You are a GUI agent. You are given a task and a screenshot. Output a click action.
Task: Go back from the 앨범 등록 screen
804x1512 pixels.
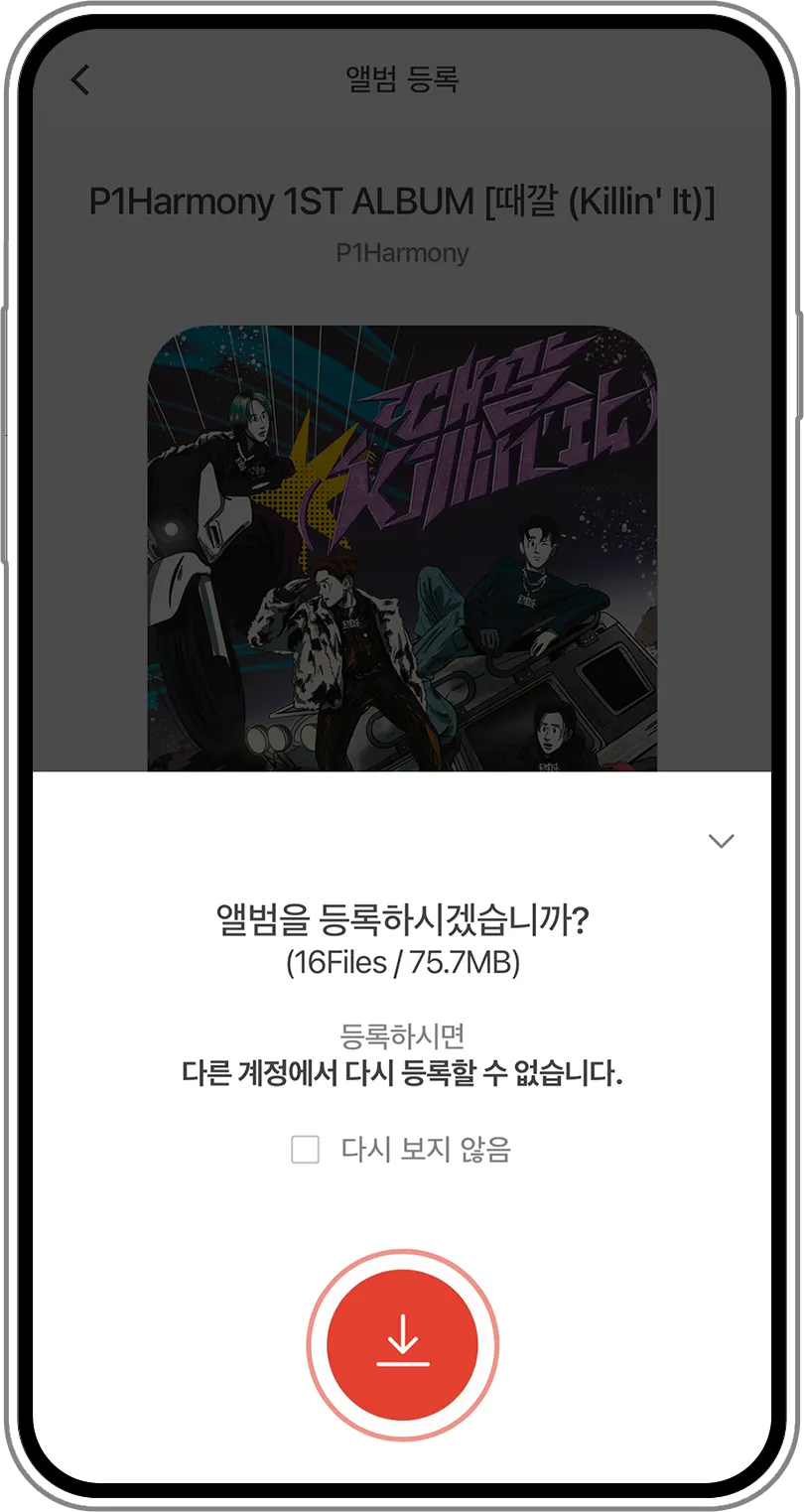[80, 79]
